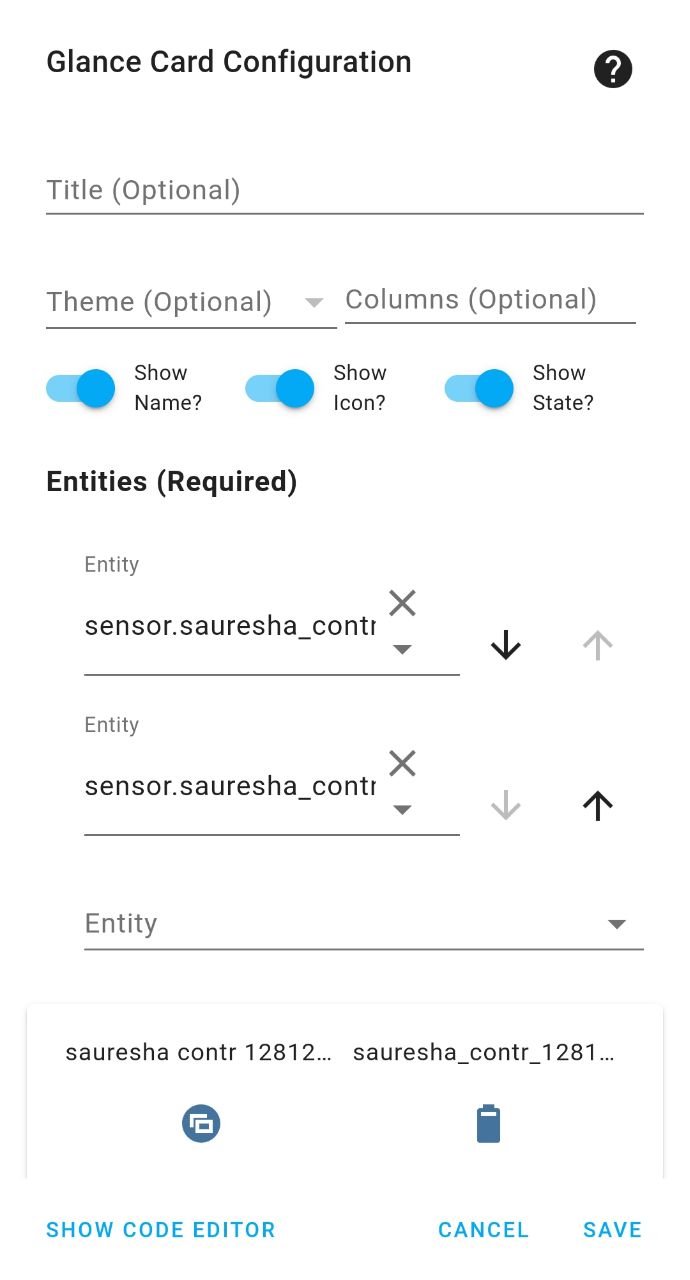The height and width of the screenshot is (1280, 690).
Task: Tap the Columns (Optional) field
Action: (x=489, y=300)
